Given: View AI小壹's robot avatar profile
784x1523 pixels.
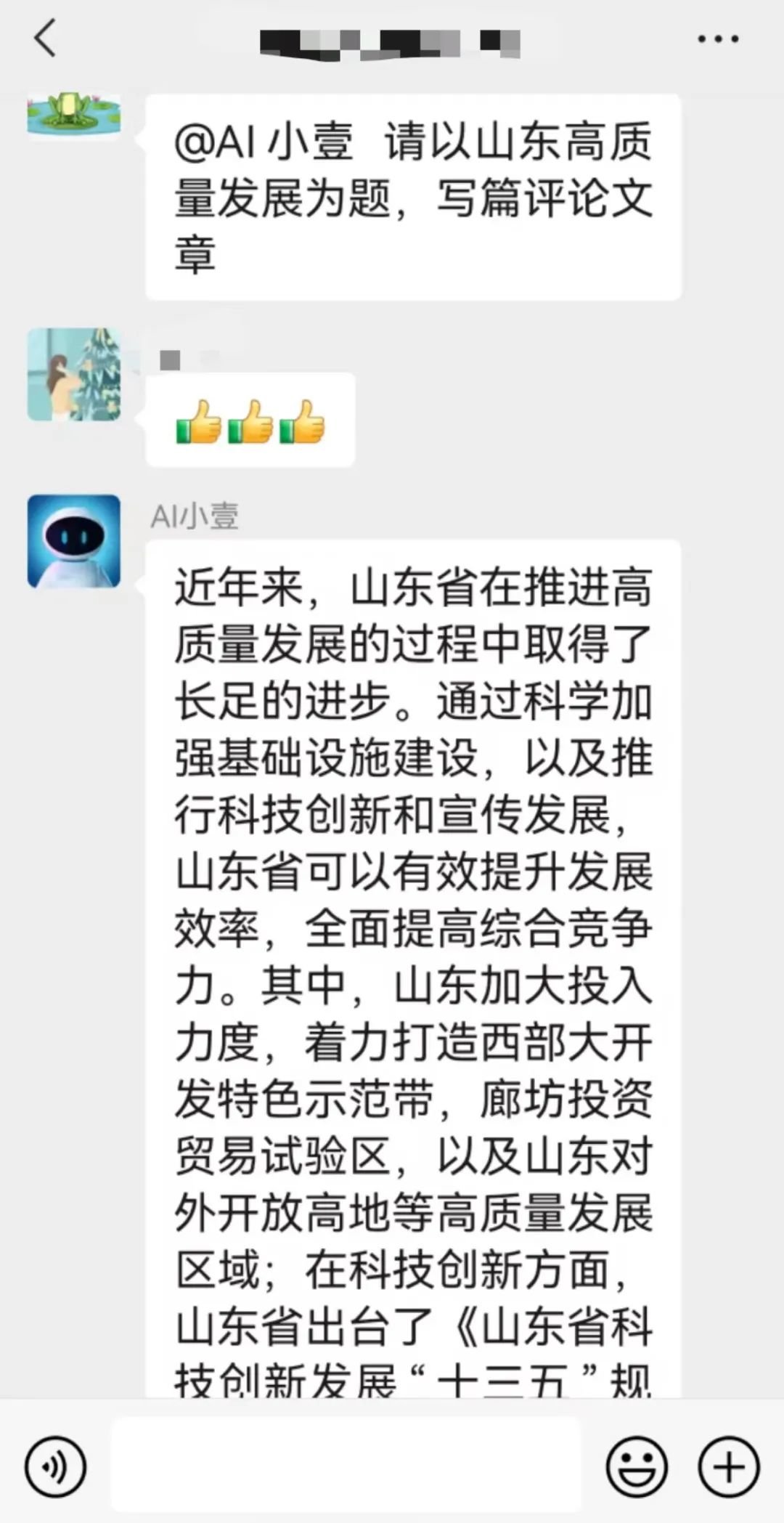Looking at the screenshot, I should [74, 541].
